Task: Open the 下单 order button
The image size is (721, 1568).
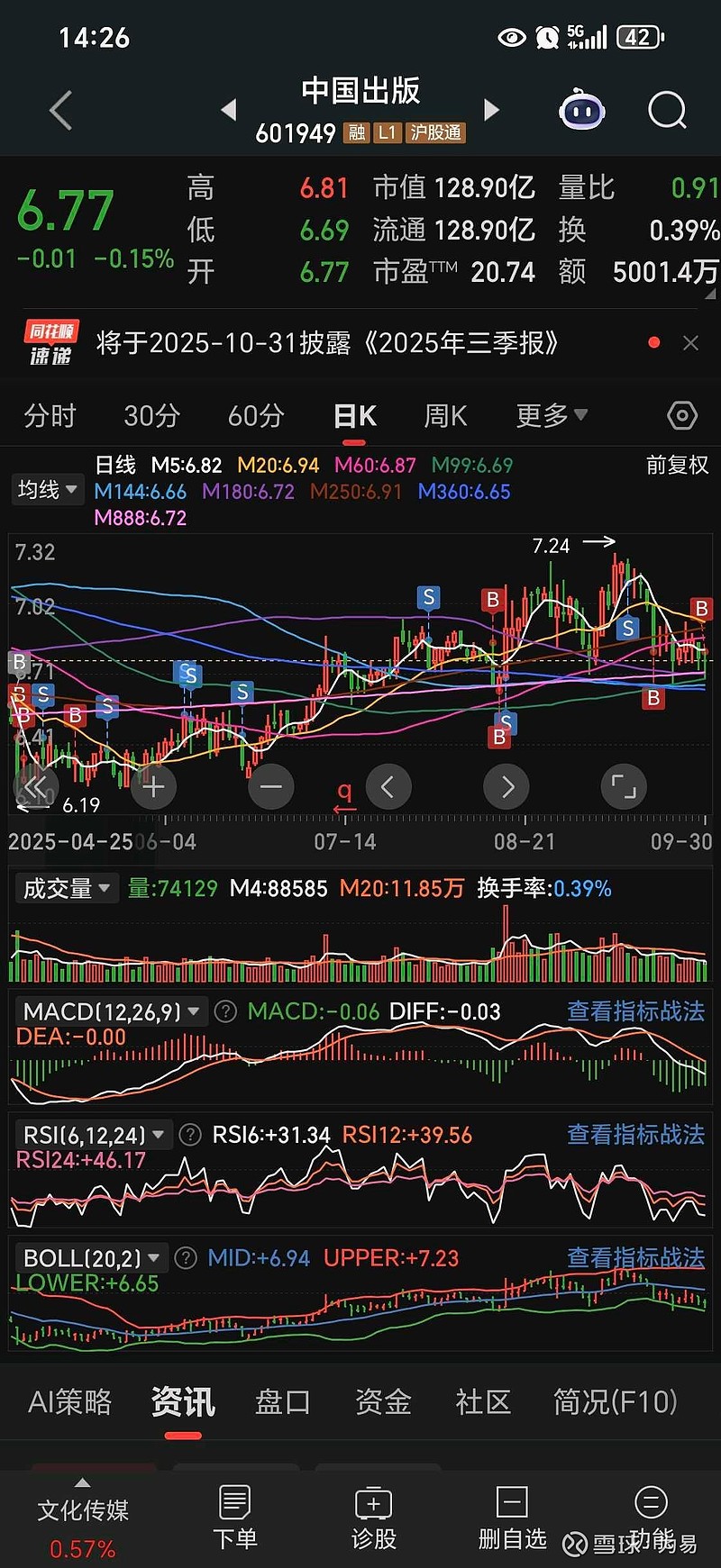Action: pyautogui.click(x=234, y=1518)
